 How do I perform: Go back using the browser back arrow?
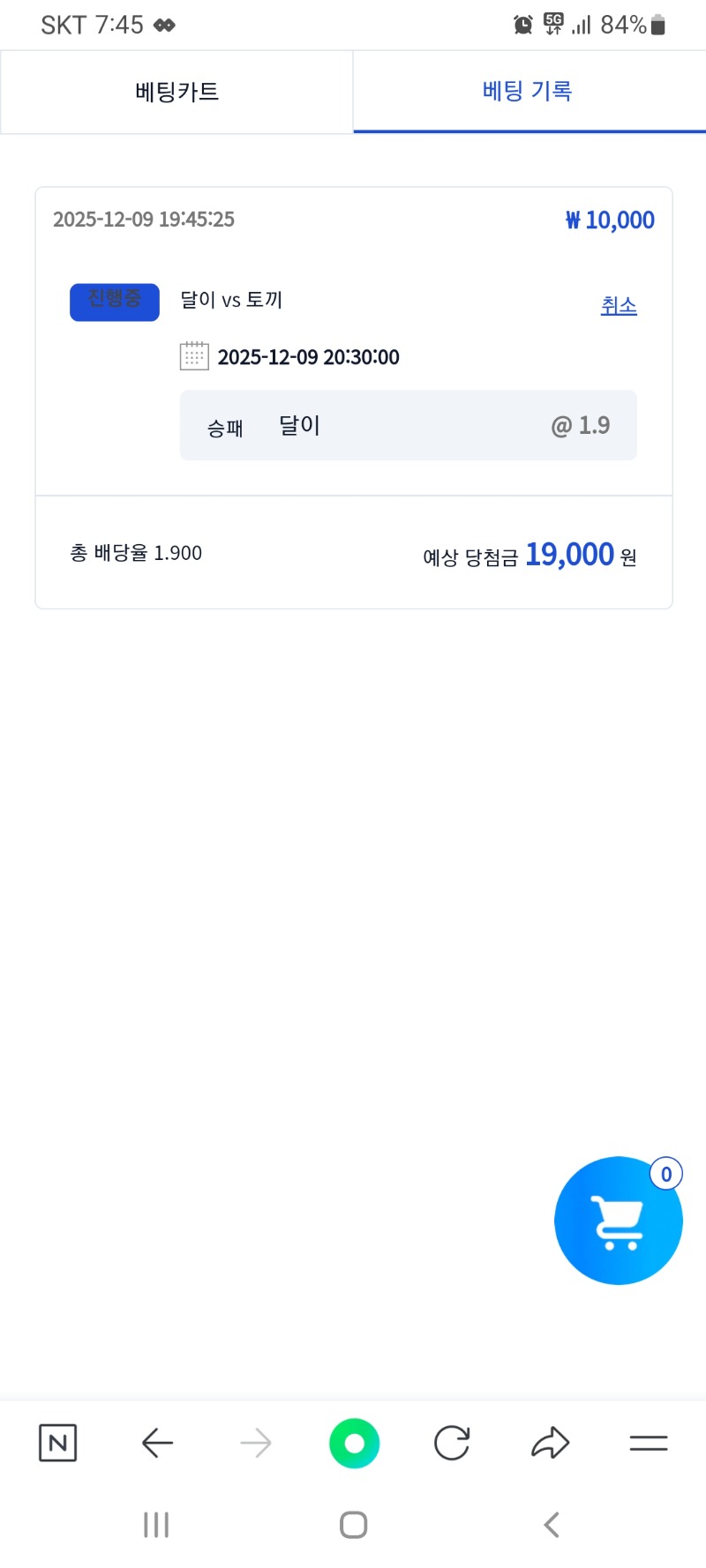[156, 1443]
